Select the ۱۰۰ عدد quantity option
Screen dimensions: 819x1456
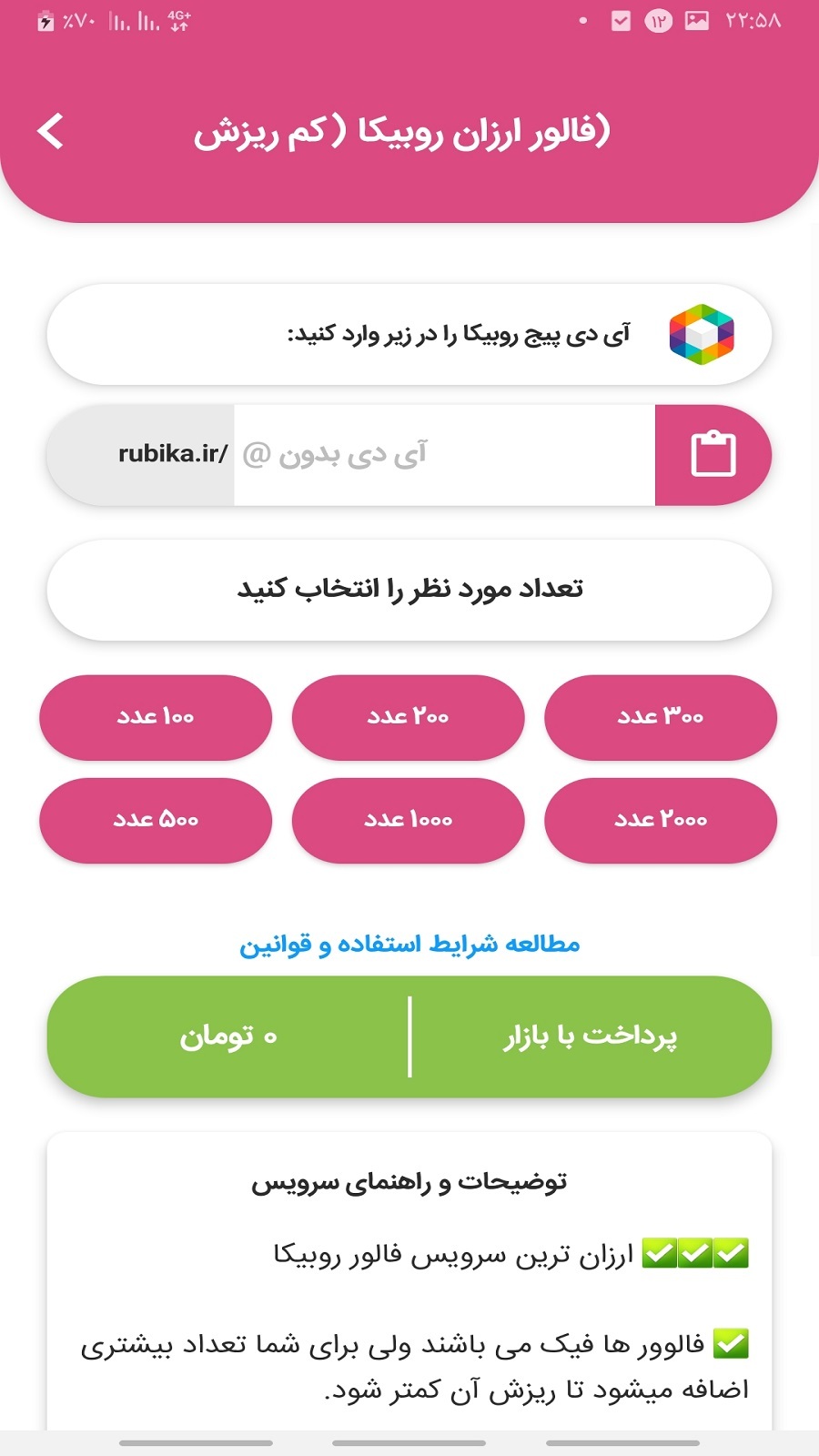click(155, 718)
